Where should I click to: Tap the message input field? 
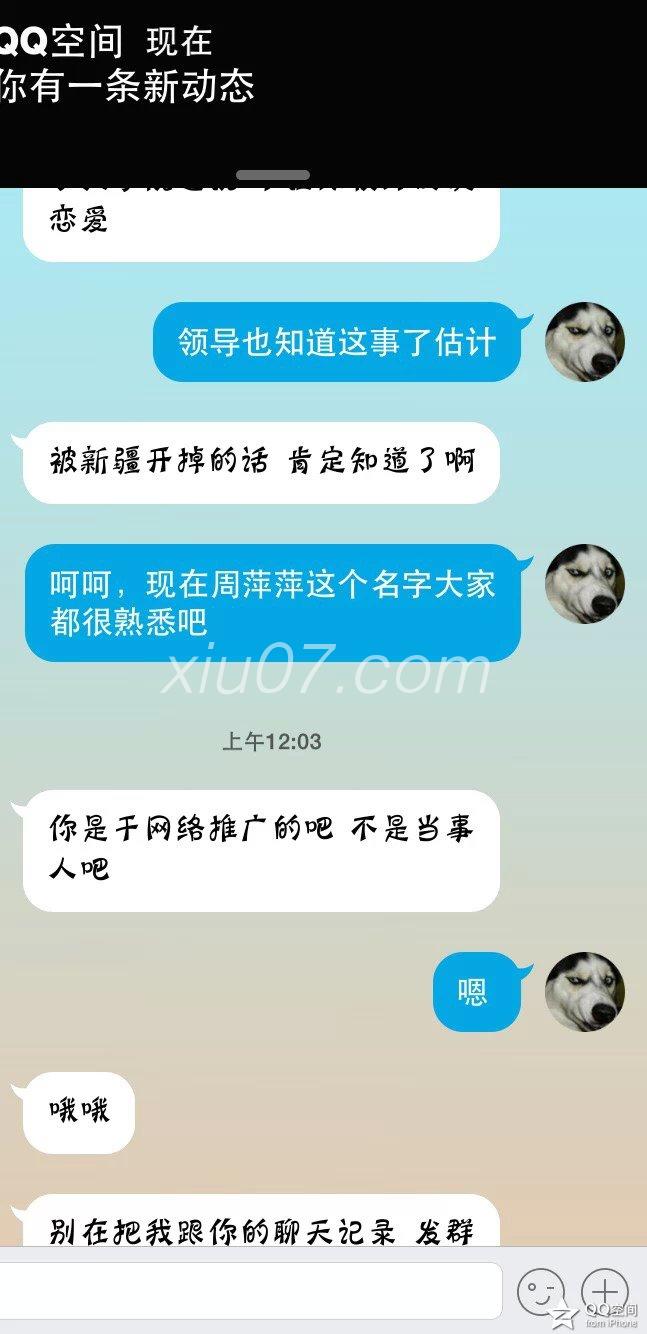pos(250,1291)
